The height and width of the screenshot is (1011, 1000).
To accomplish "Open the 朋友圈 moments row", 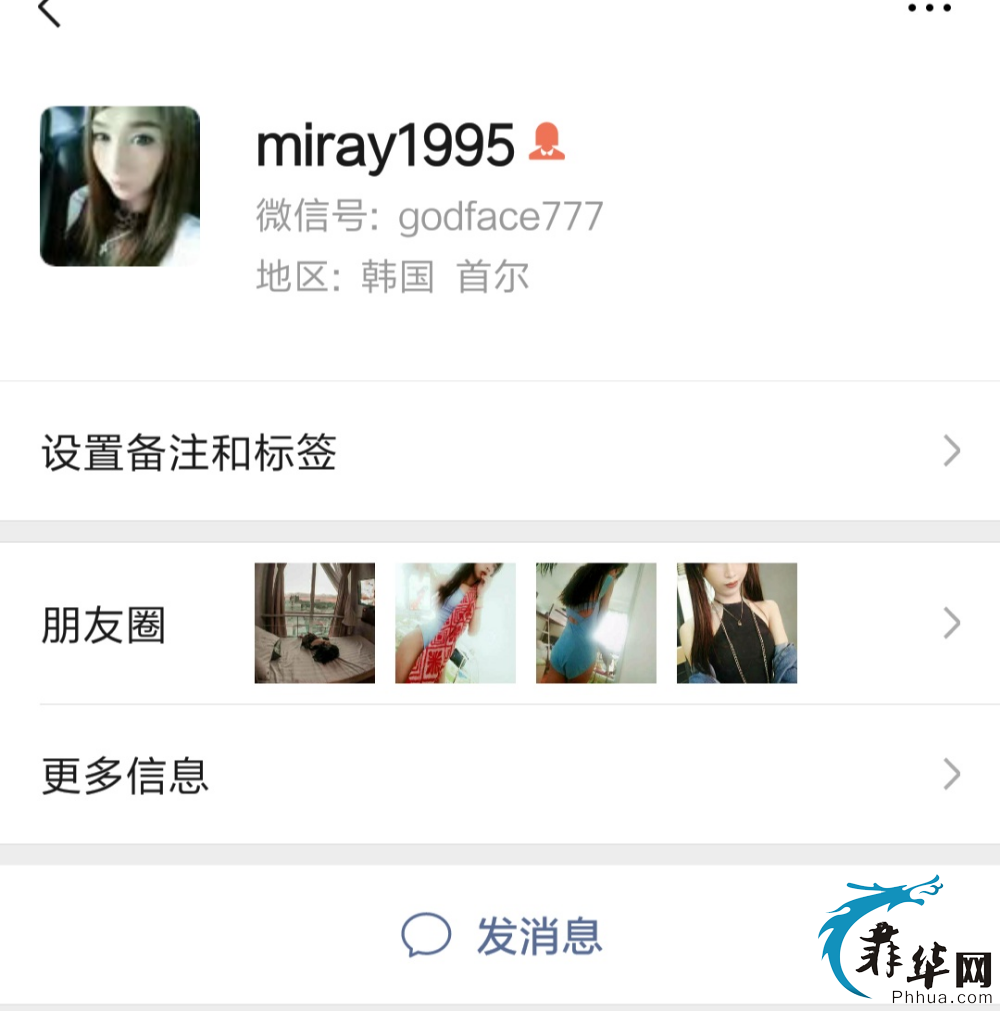I will 500,624.
